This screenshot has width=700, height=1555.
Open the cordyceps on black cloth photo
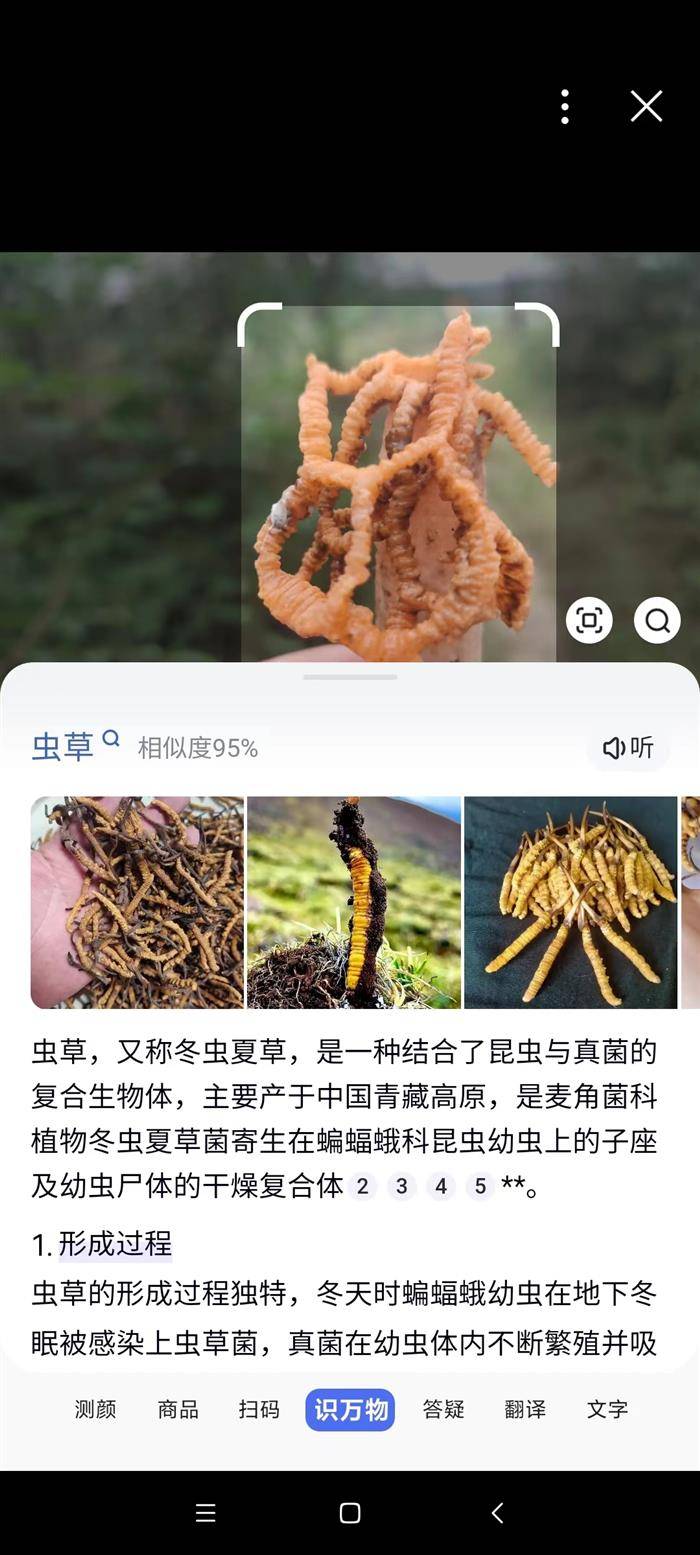pyautogui.click(x=570, y=902)
